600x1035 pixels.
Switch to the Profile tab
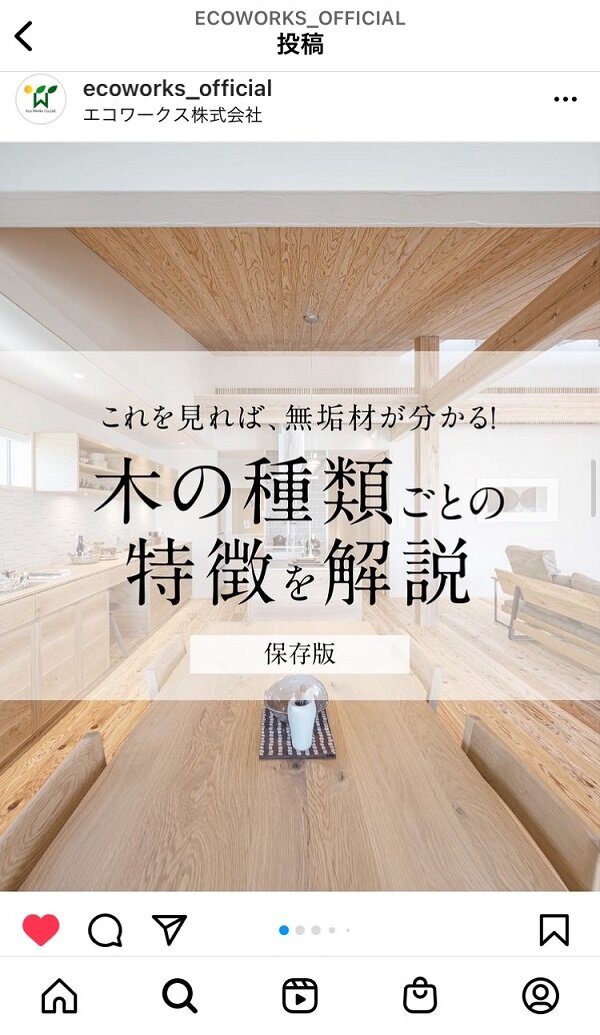pyautogui.click(x=540, y=995)
